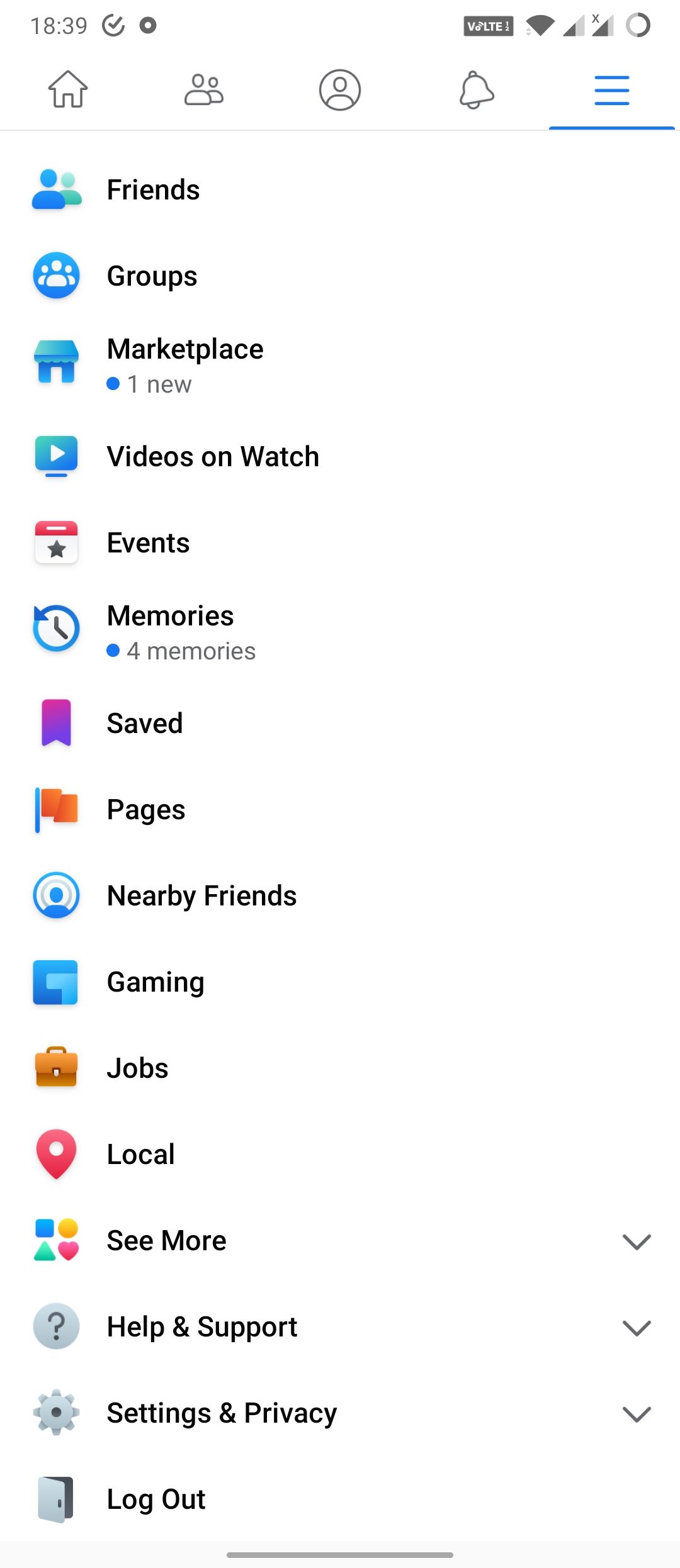Click the Jobs briefcase icon
This screenshot has width=680, height=1568.
[x=55, y=1068]
